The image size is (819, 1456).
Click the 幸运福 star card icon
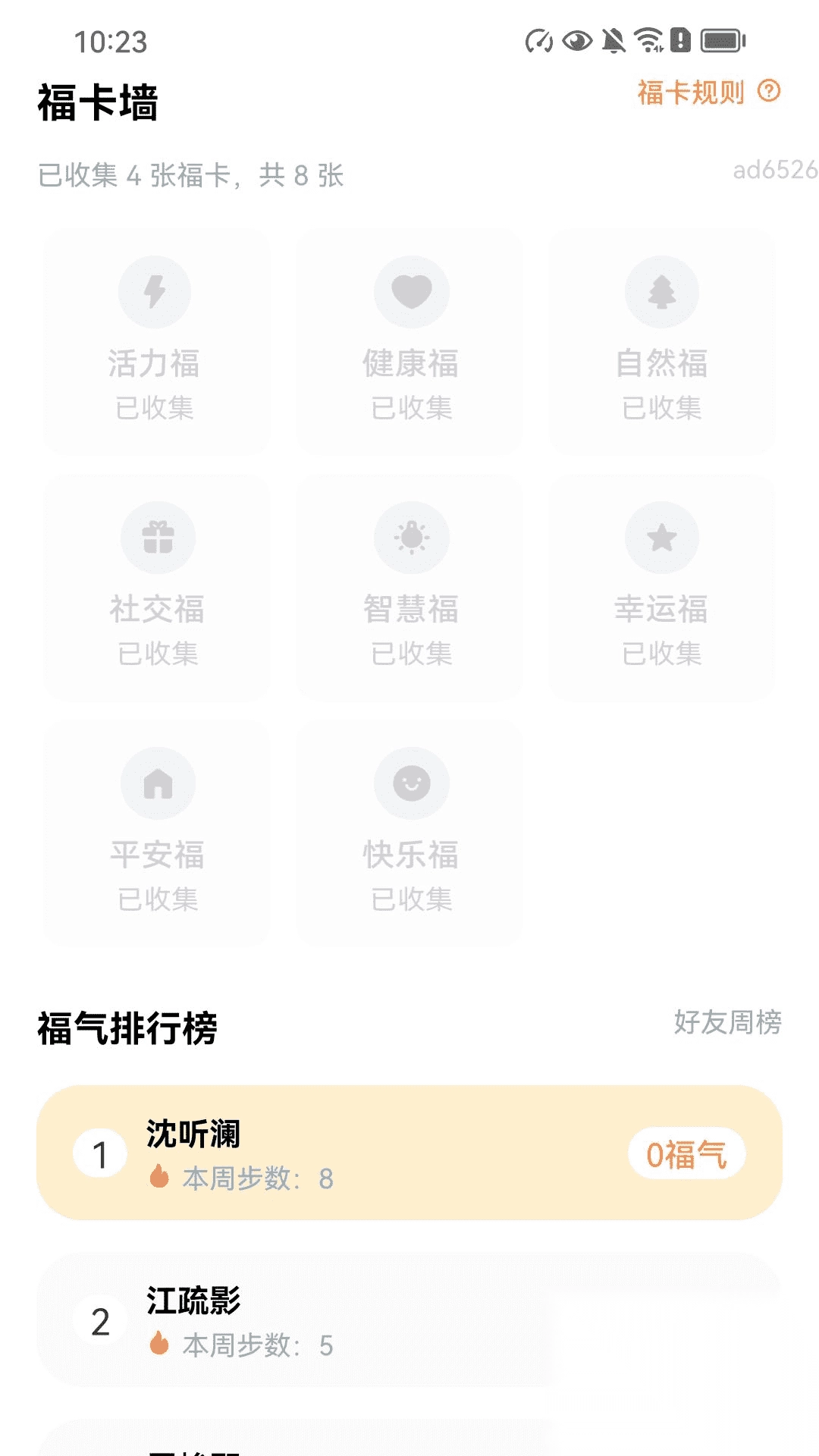coord(663,537)
